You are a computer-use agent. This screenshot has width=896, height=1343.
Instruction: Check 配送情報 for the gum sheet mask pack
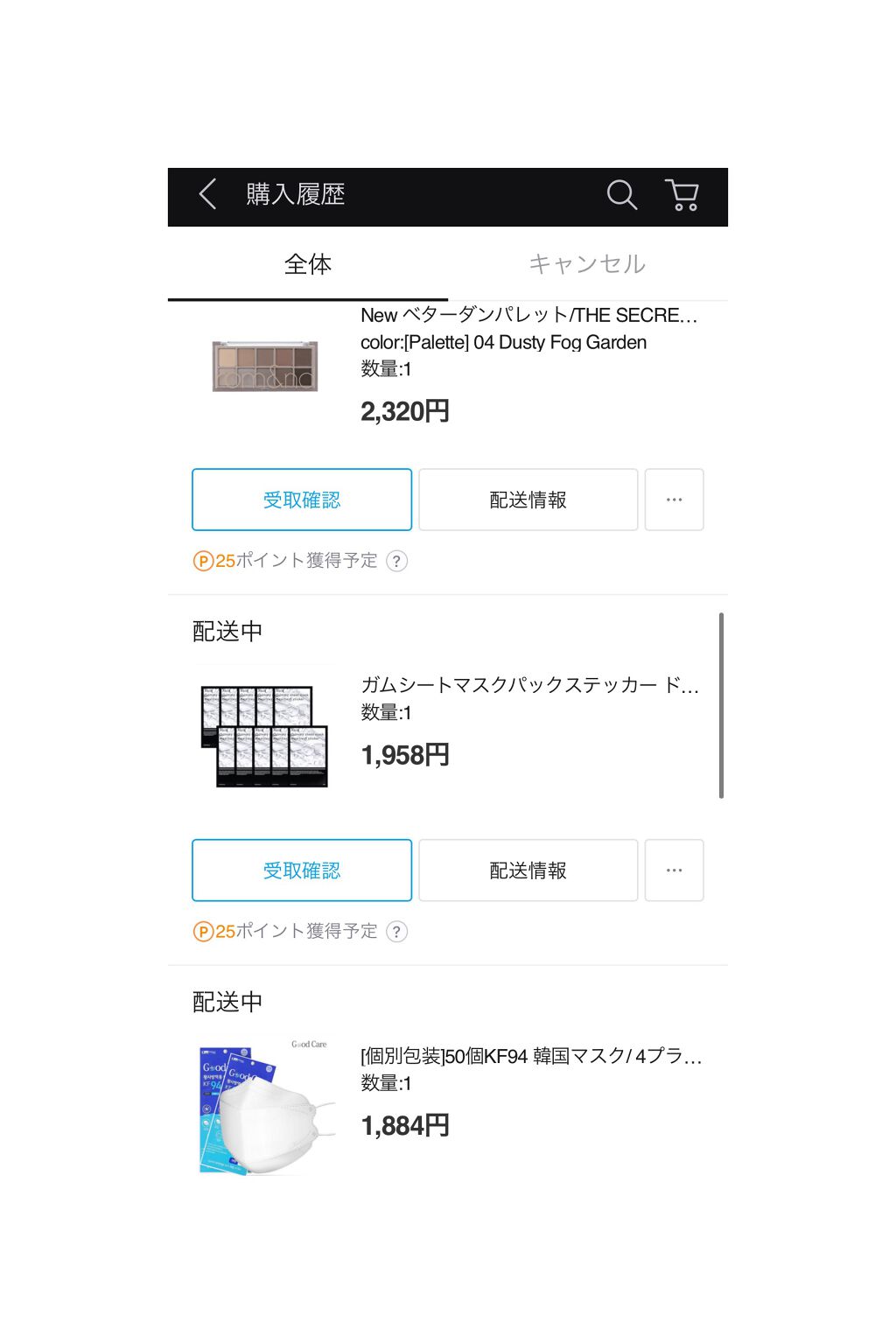(x=528, y=870)
